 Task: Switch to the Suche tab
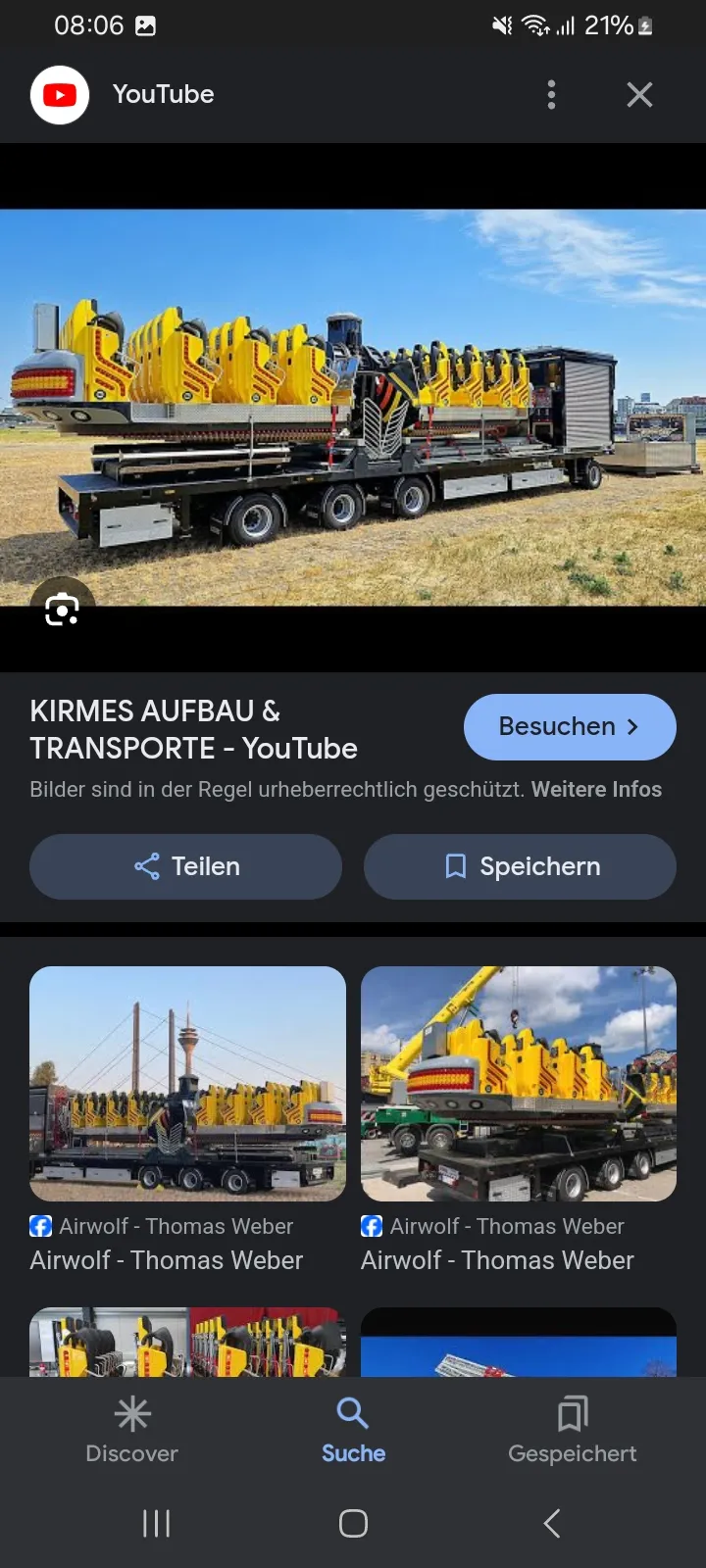(353, 1431)
